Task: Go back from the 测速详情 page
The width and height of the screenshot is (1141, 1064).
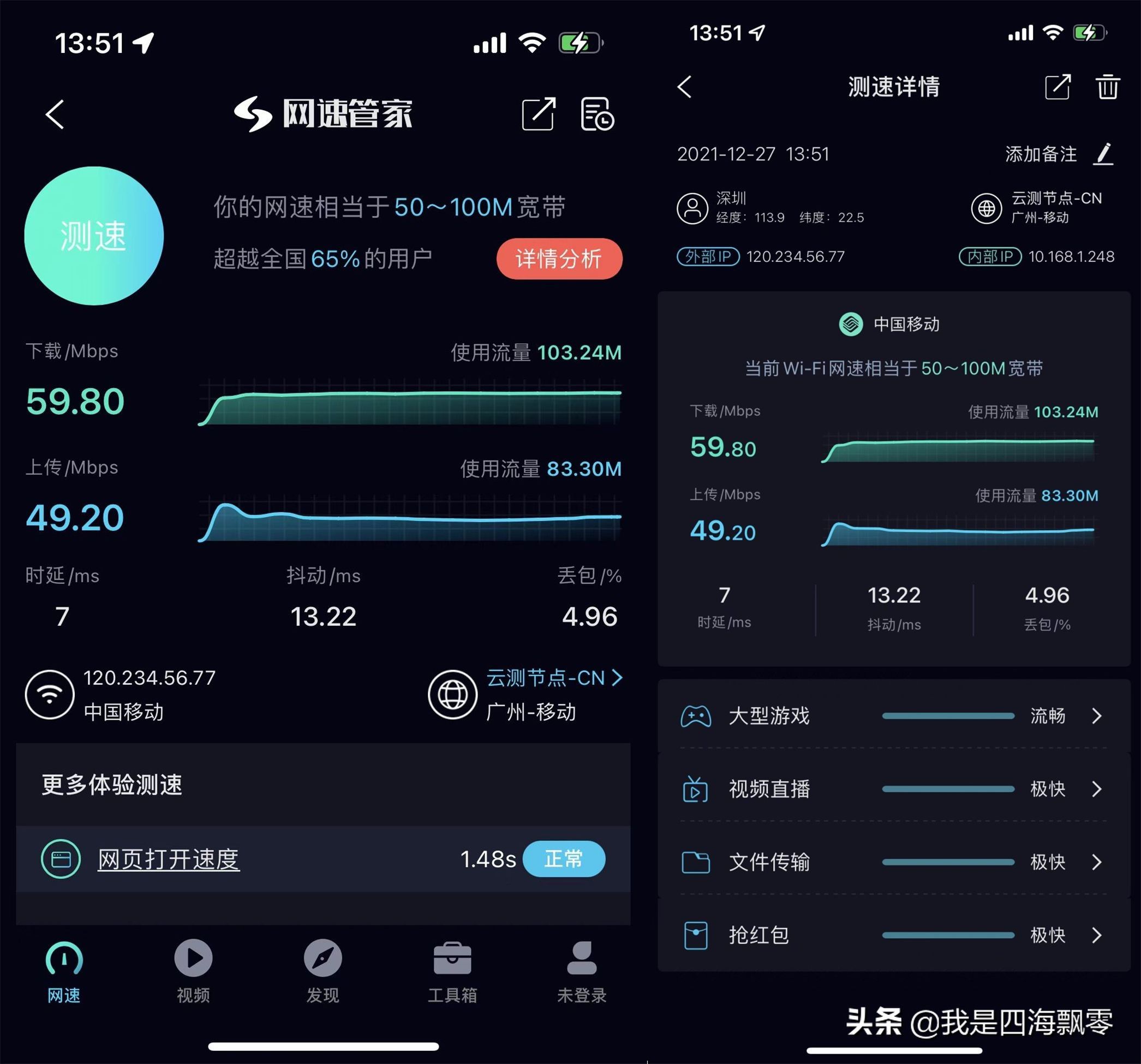Action: pyautogui.click(x=684, y=87)
